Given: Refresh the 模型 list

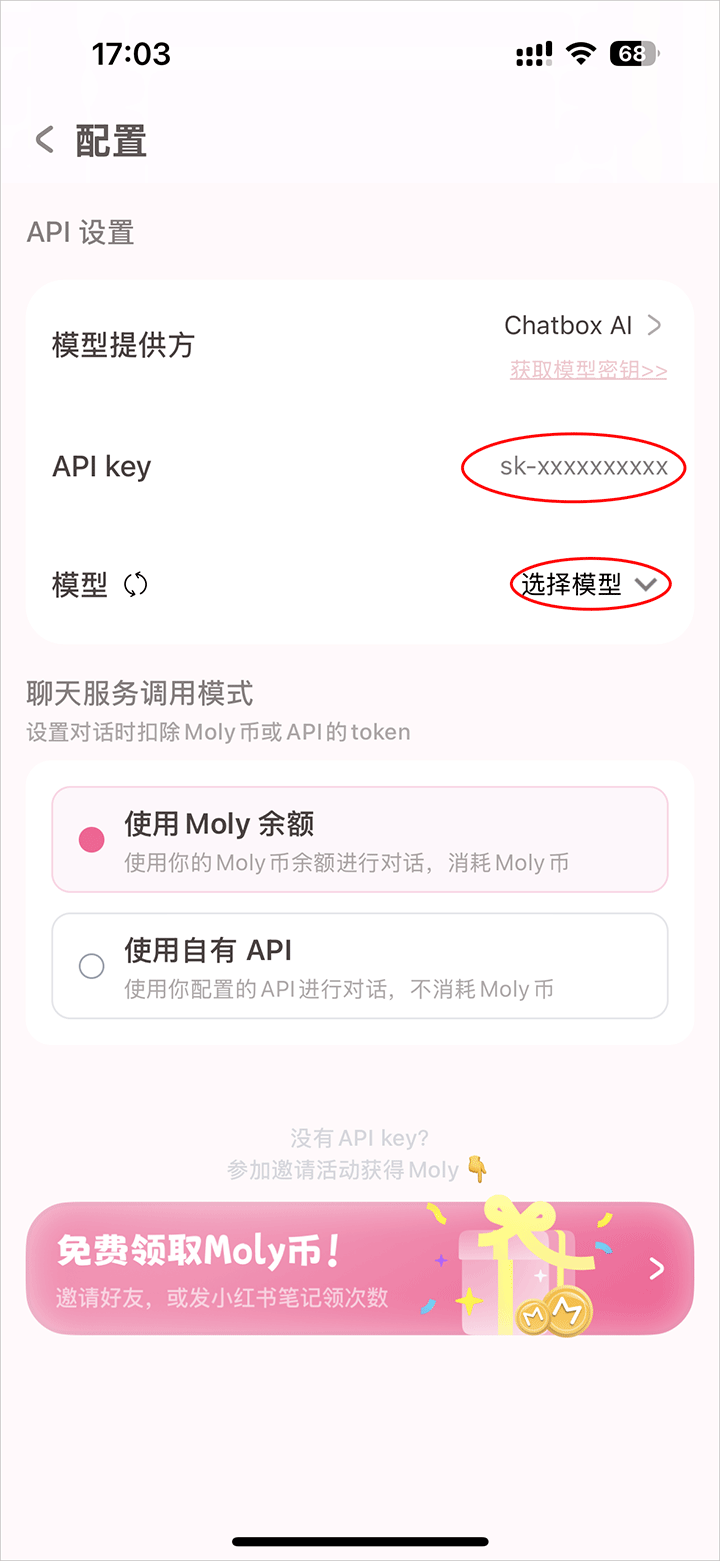Looking at the screenshot, I should (x=135, y=585).
